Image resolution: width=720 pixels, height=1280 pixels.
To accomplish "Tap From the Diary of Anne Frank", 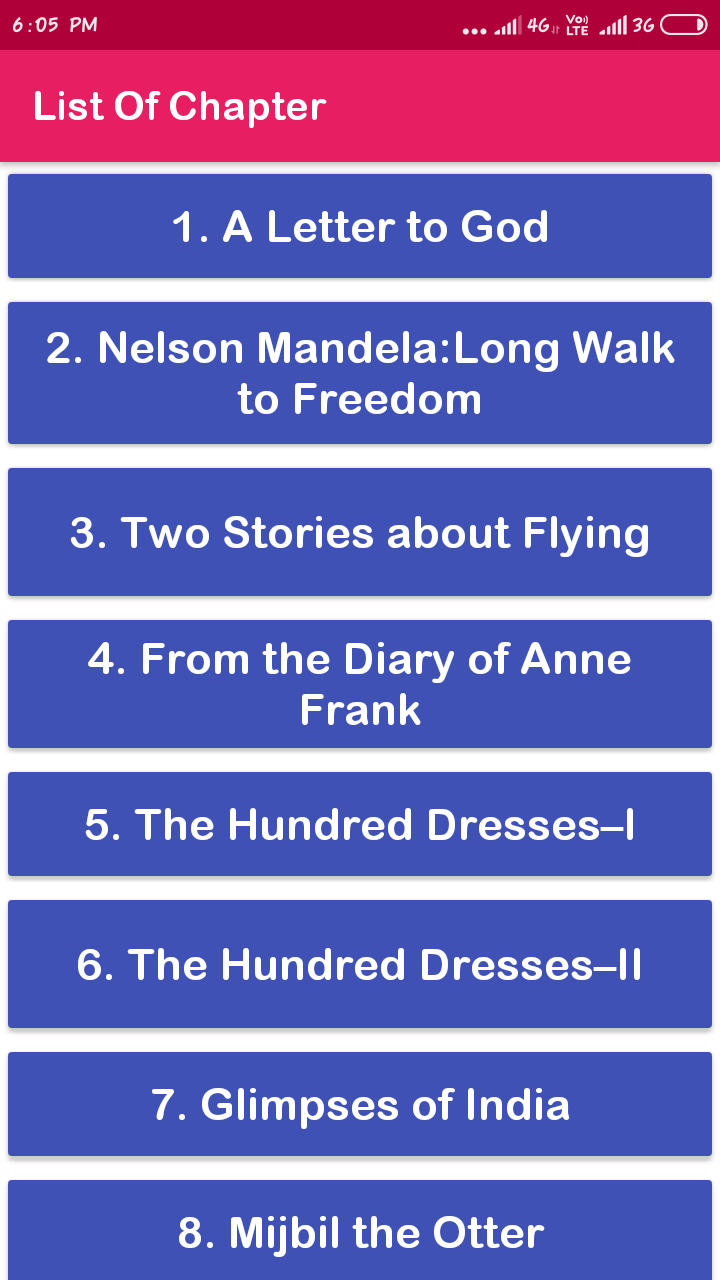I will (x=360, y=684).
